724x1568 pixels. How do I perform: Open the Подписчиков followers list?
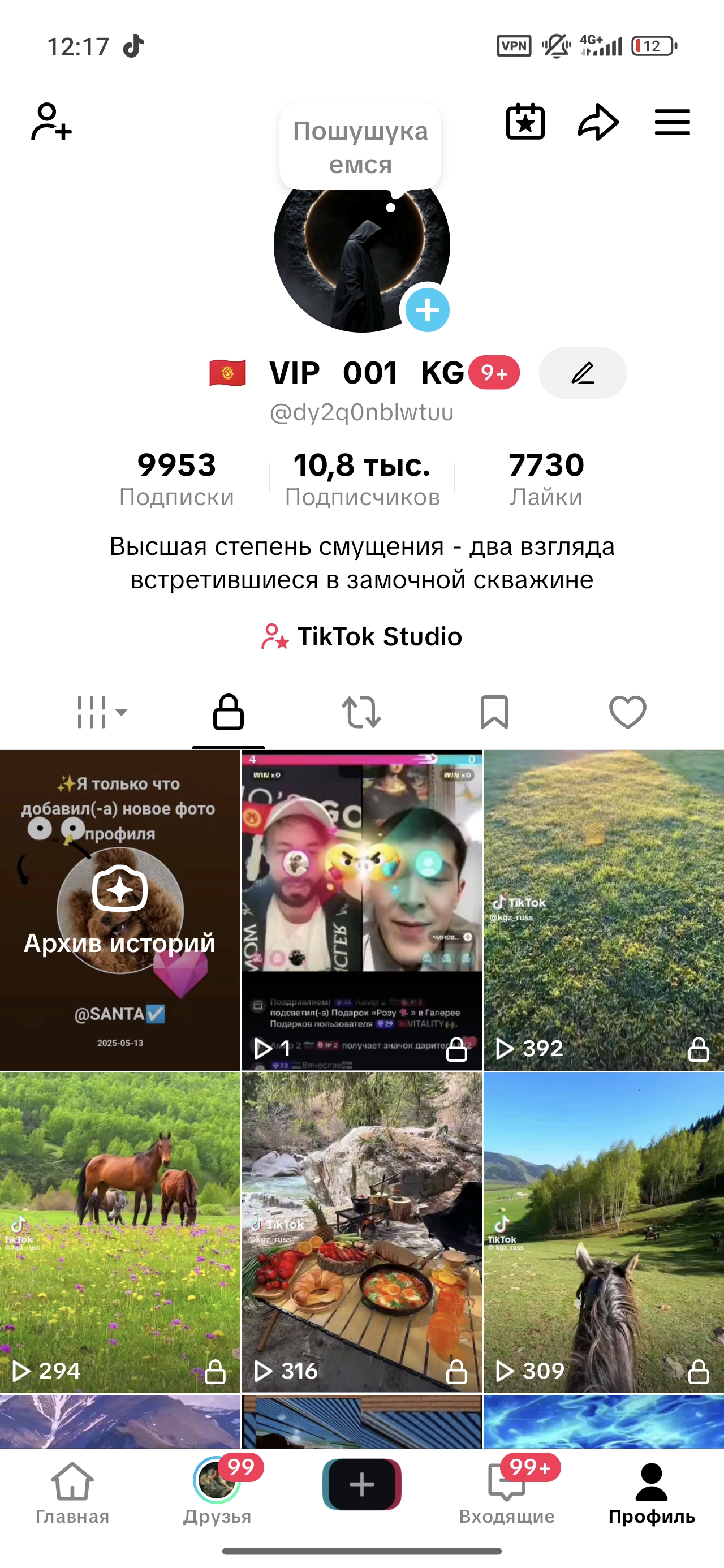click(x=361, y=478)
